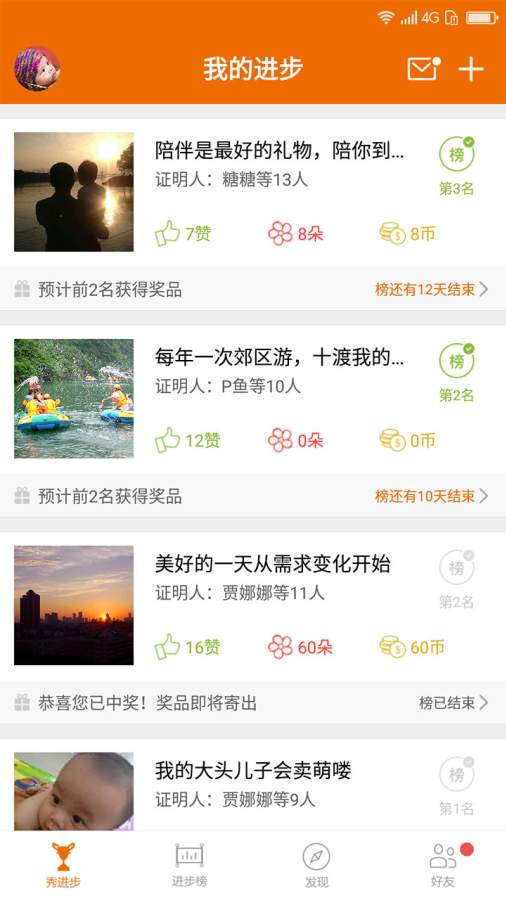Open the profile avatar in header
This screenshot has height=900, width=506.
(x=37, y=69)
